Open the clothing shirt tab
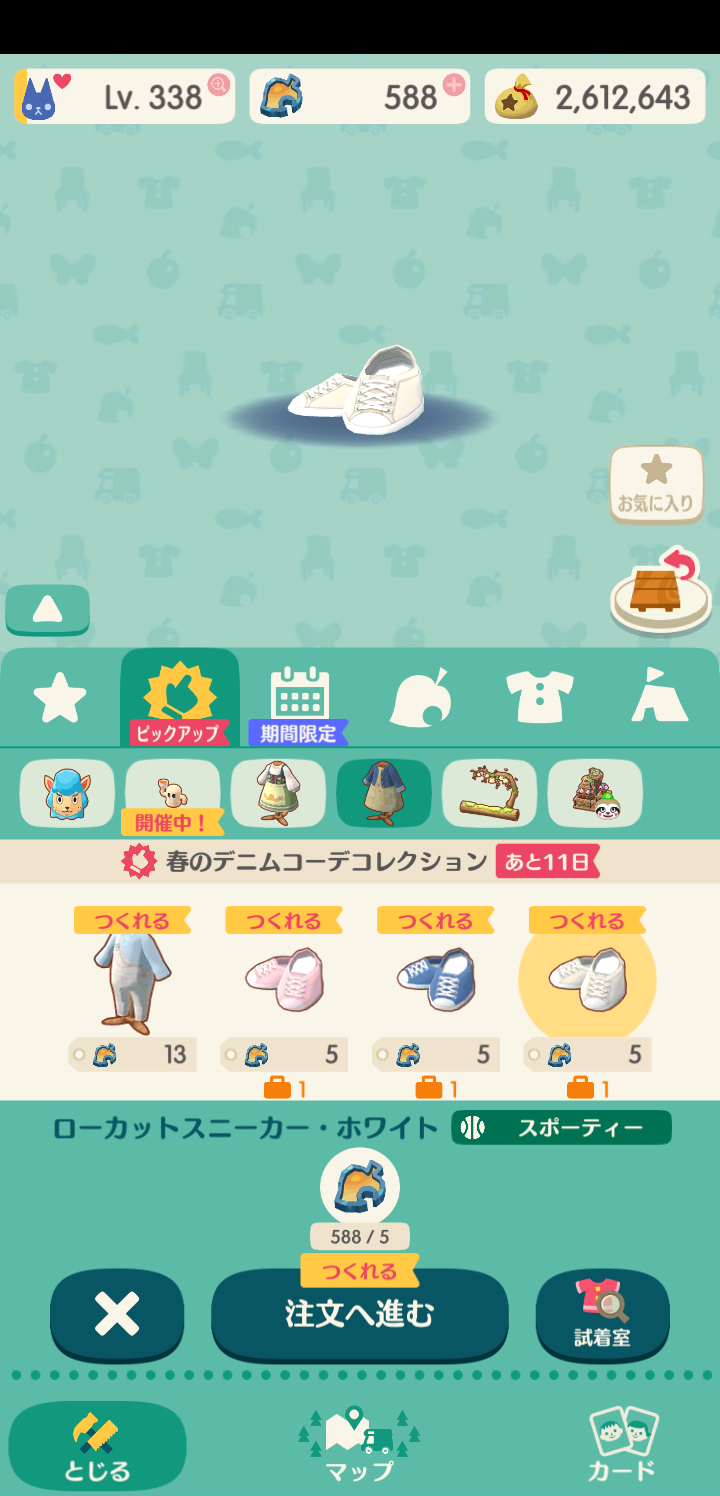Viewport: 720px width, 1496px height. [540, 698]
